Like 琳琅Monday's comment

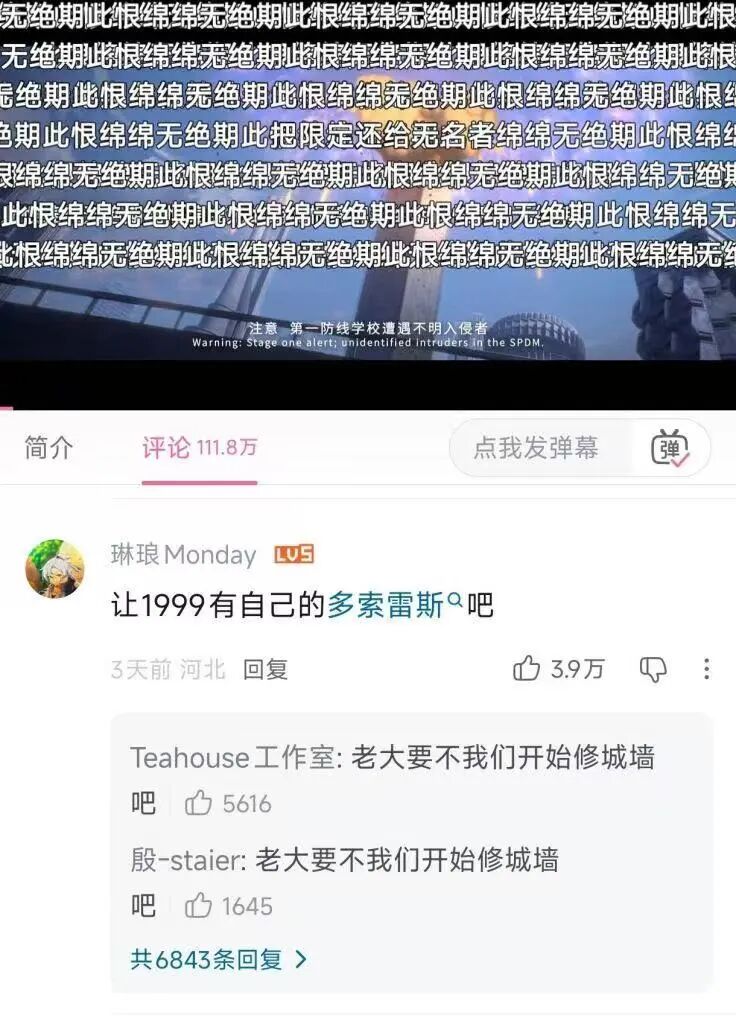(x=527, y=669)
